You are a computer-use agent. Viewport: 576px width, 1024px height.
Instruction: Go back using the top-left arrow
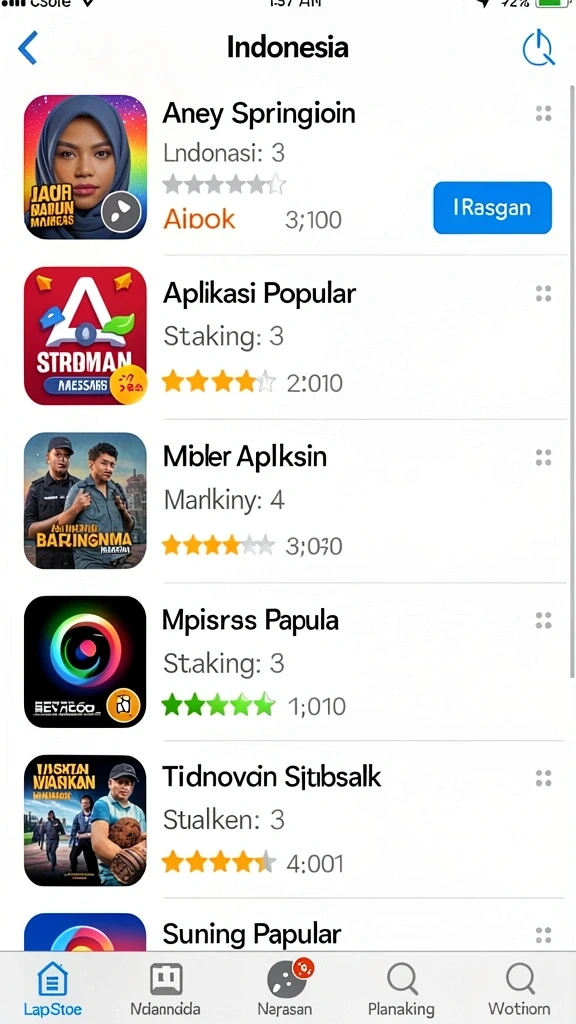tap(28, 48)
